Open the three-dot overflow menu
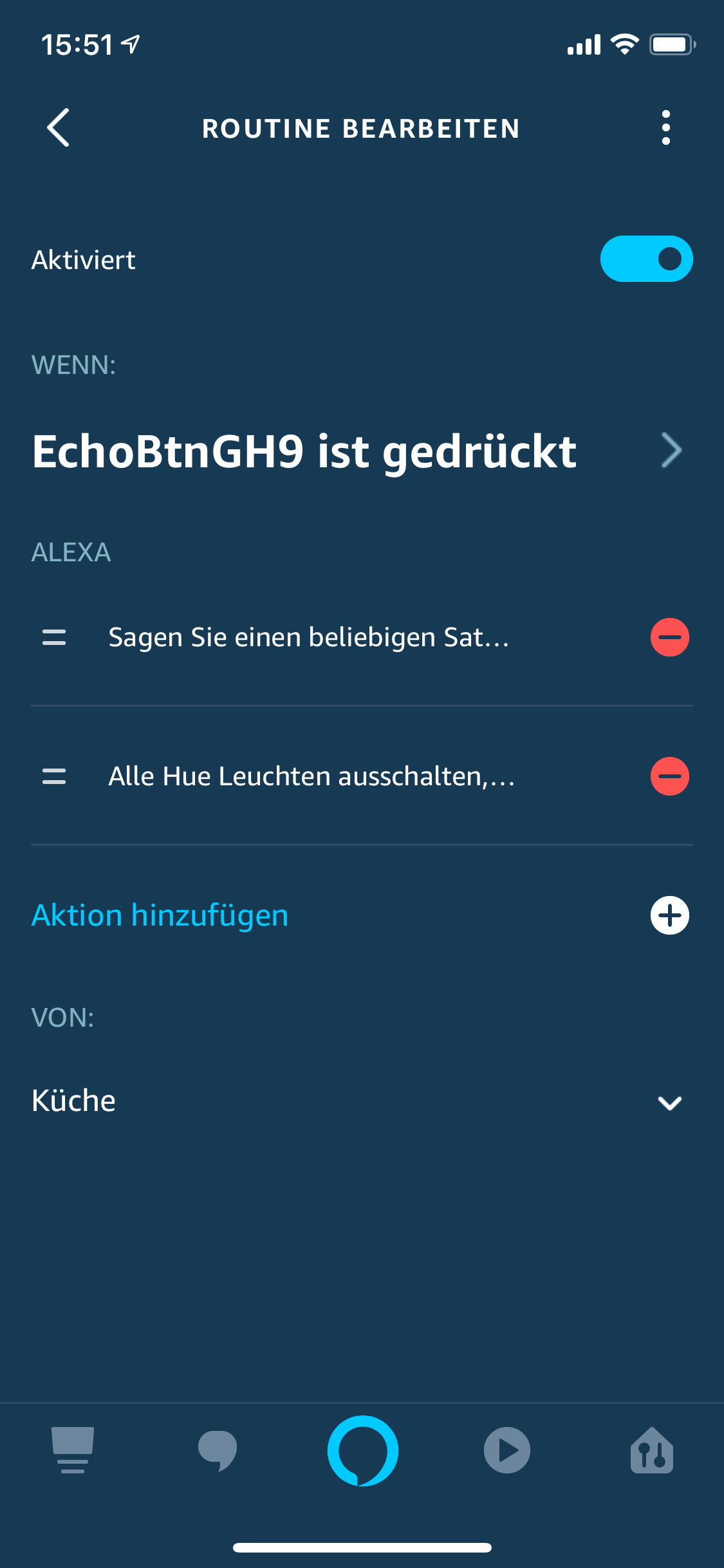This screenshot has width=724, height=1568. click(665, 128)
